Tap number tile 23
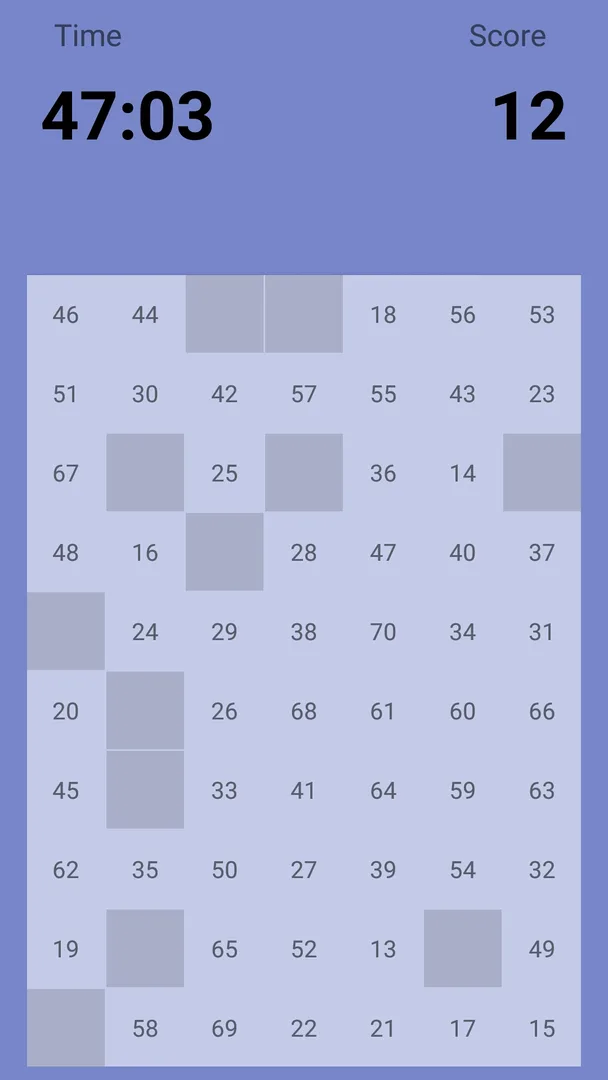 (x=542, y=394)
